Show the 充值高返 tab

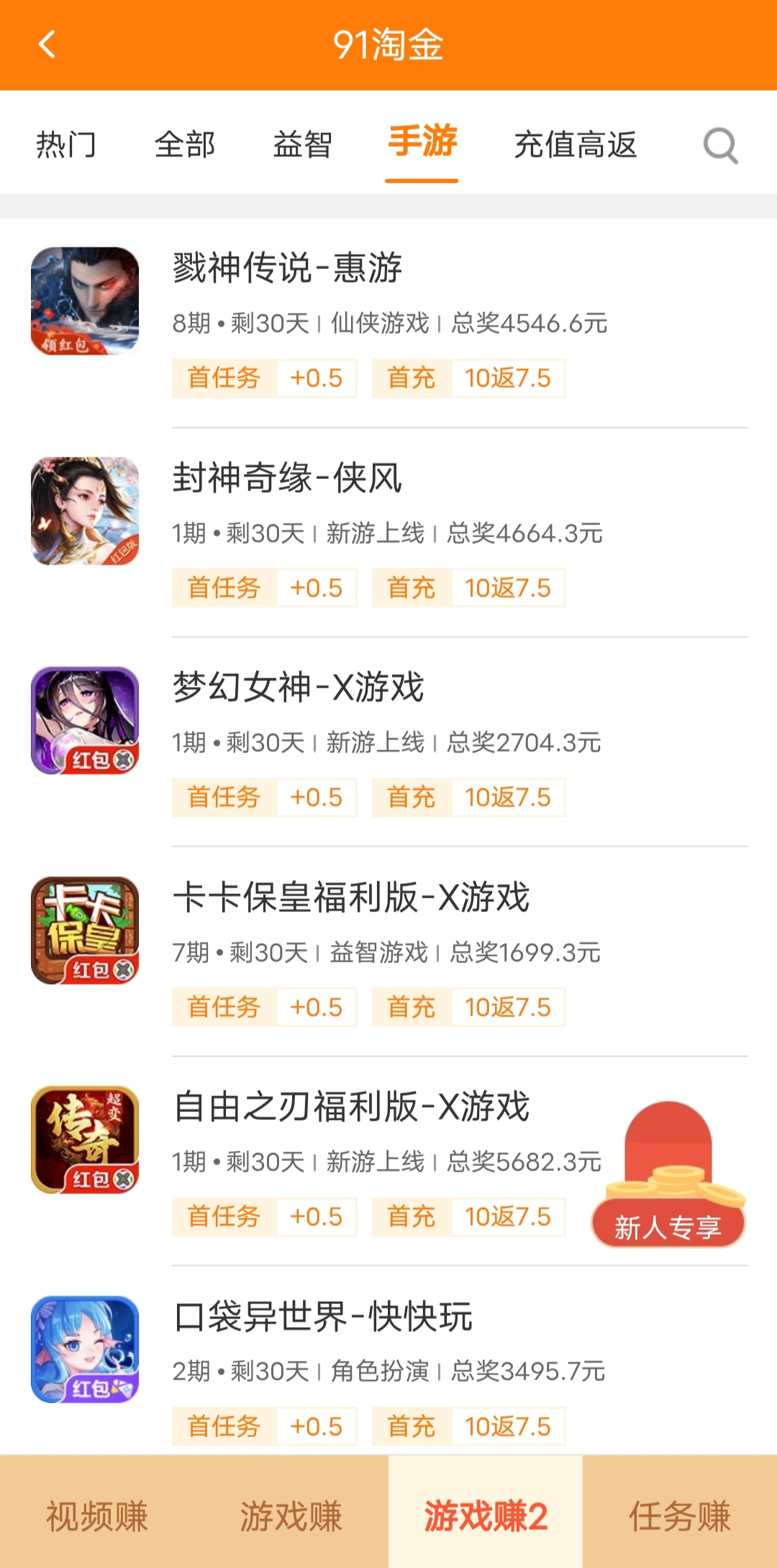[575, 145]
